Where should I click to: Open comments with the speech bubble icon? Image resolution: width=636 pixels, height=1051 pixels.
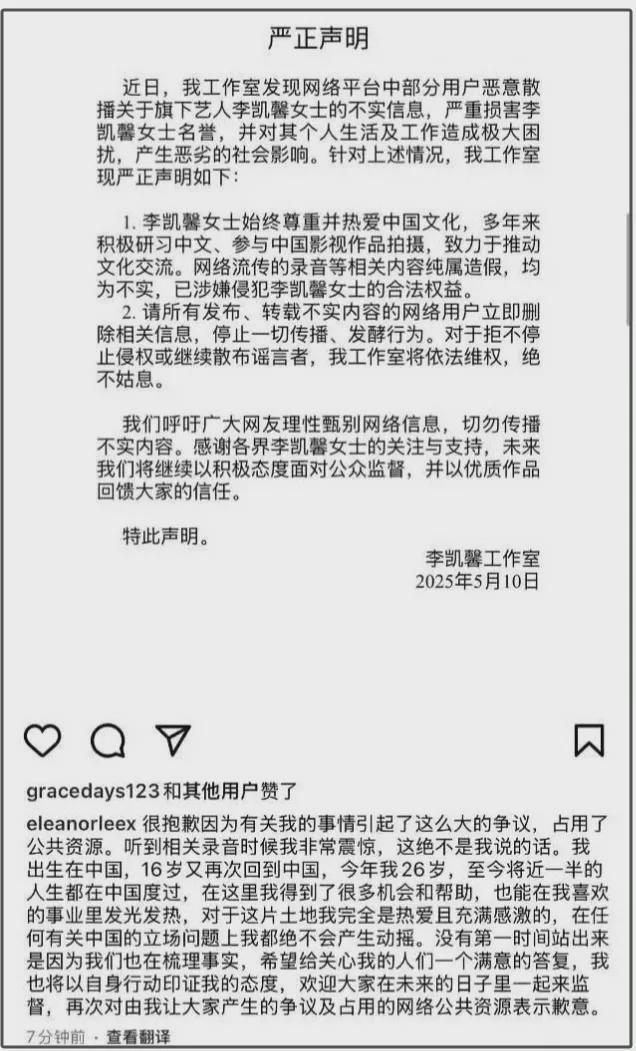[108, 740]
